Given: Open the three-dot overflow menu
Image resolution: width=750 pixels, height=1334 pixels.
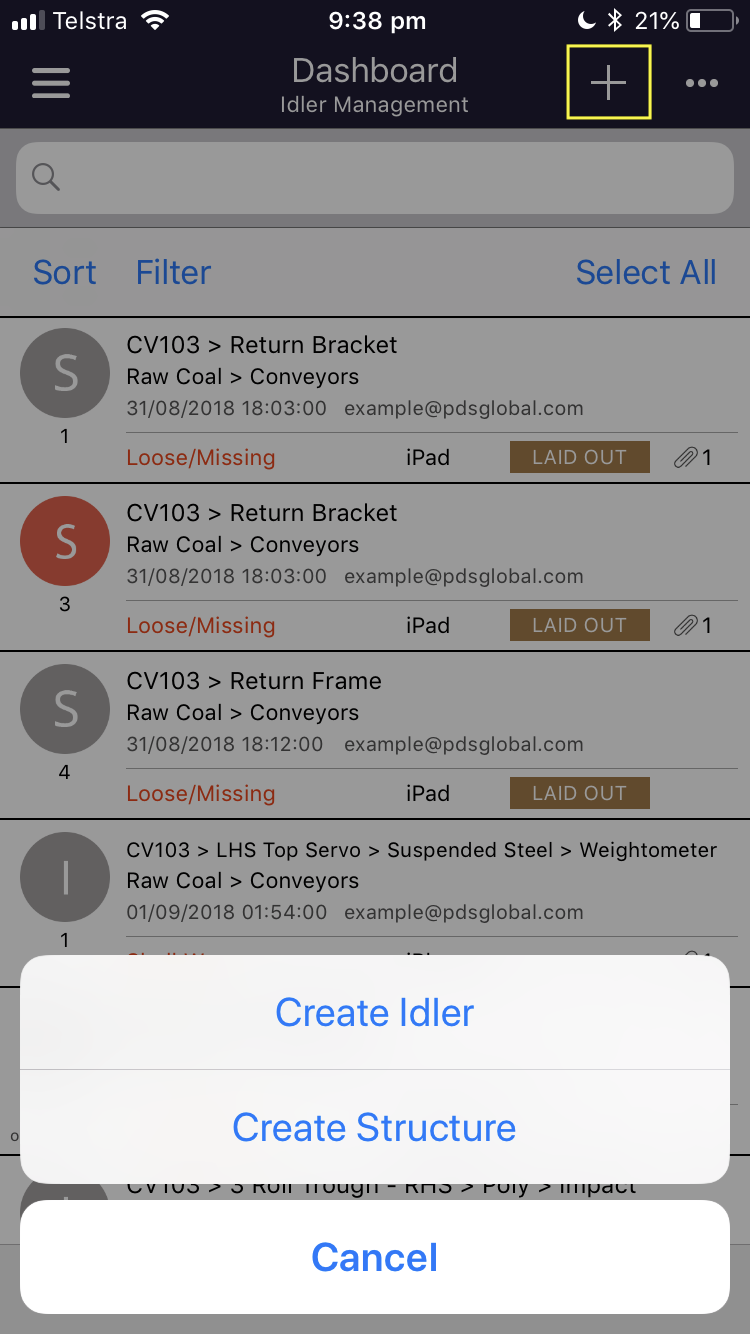Looking at the screenshot, I should pos(702,83).
